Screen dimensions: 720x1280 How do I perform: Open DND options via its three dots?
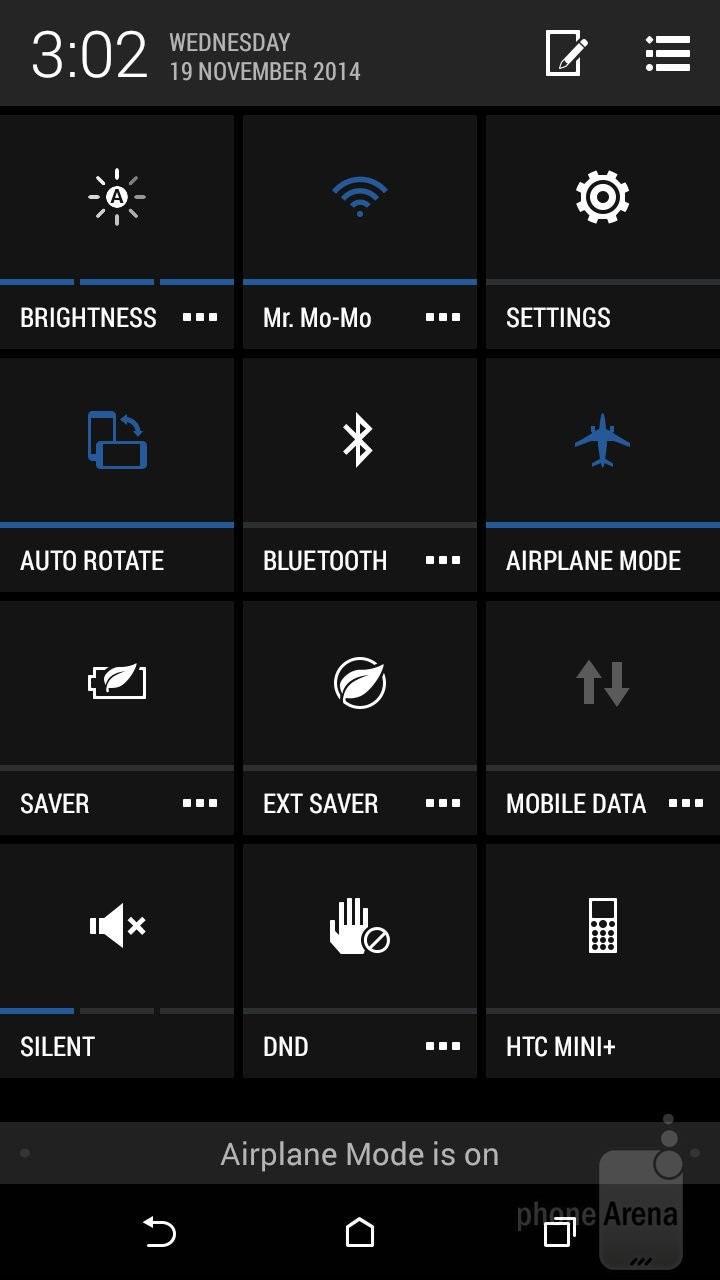tap(443, 1047)
